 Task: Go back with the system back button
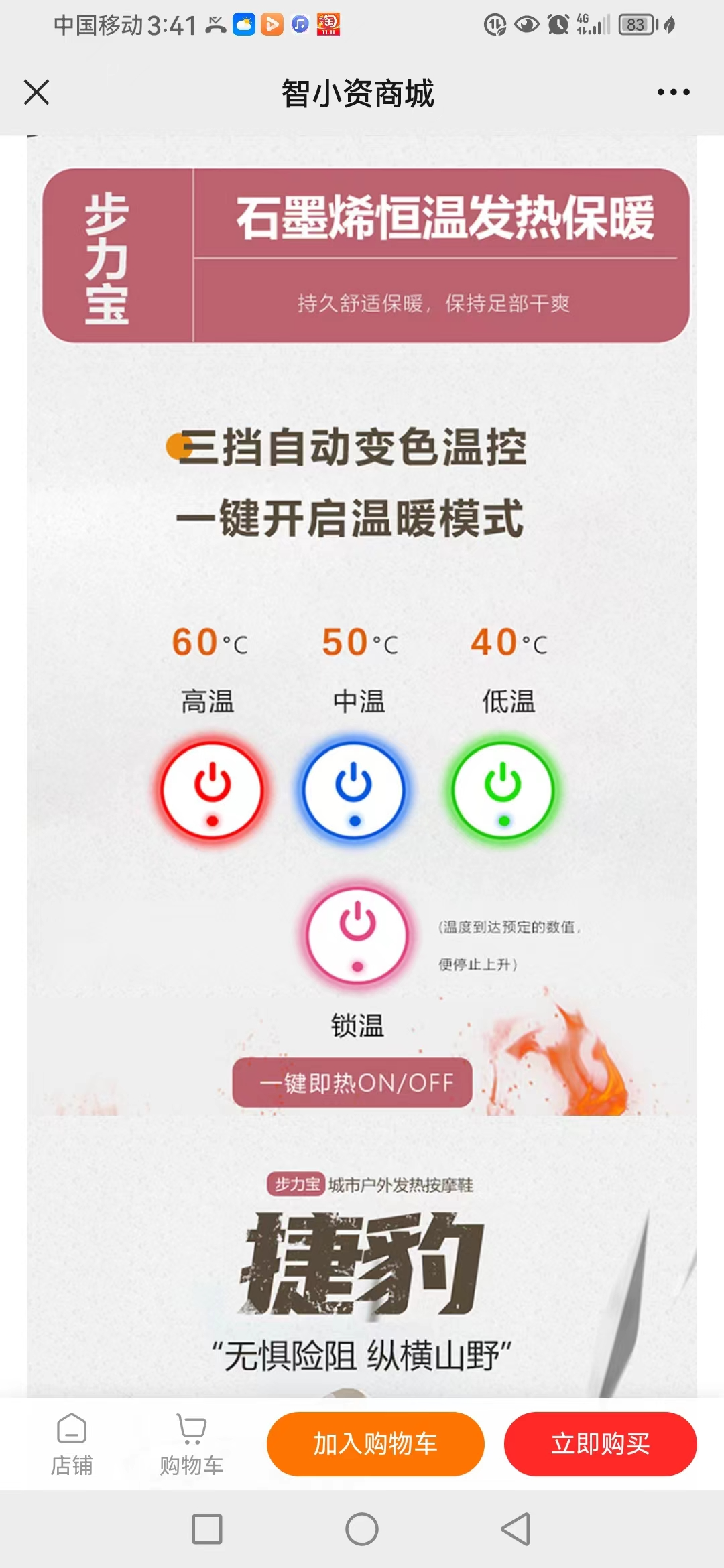pyautogui.click(x=516, y=1529)
